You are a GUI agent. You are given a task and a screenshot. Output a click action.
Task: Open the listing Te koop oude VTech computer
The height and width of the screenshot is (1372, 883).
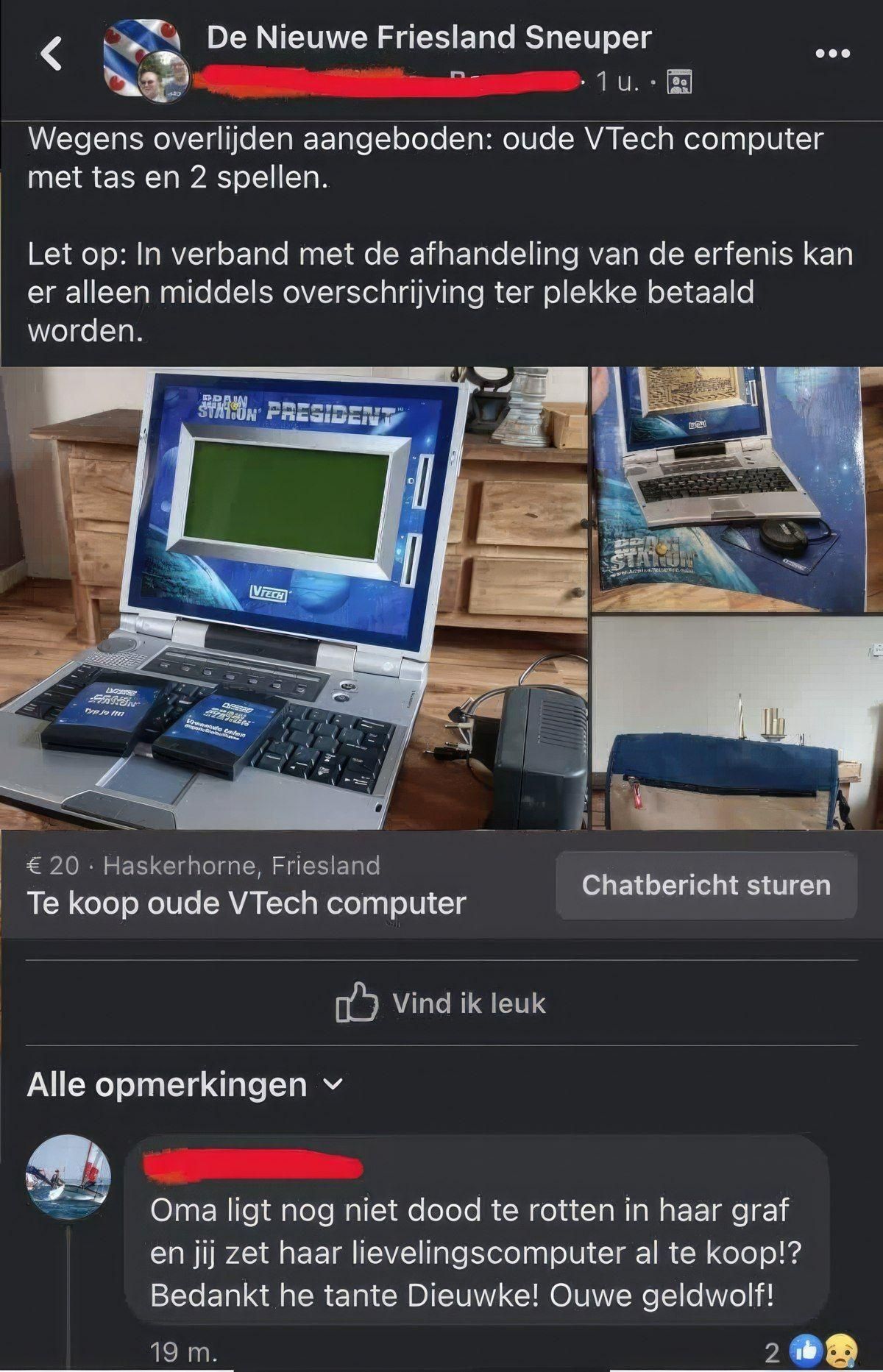click(247, 903)
